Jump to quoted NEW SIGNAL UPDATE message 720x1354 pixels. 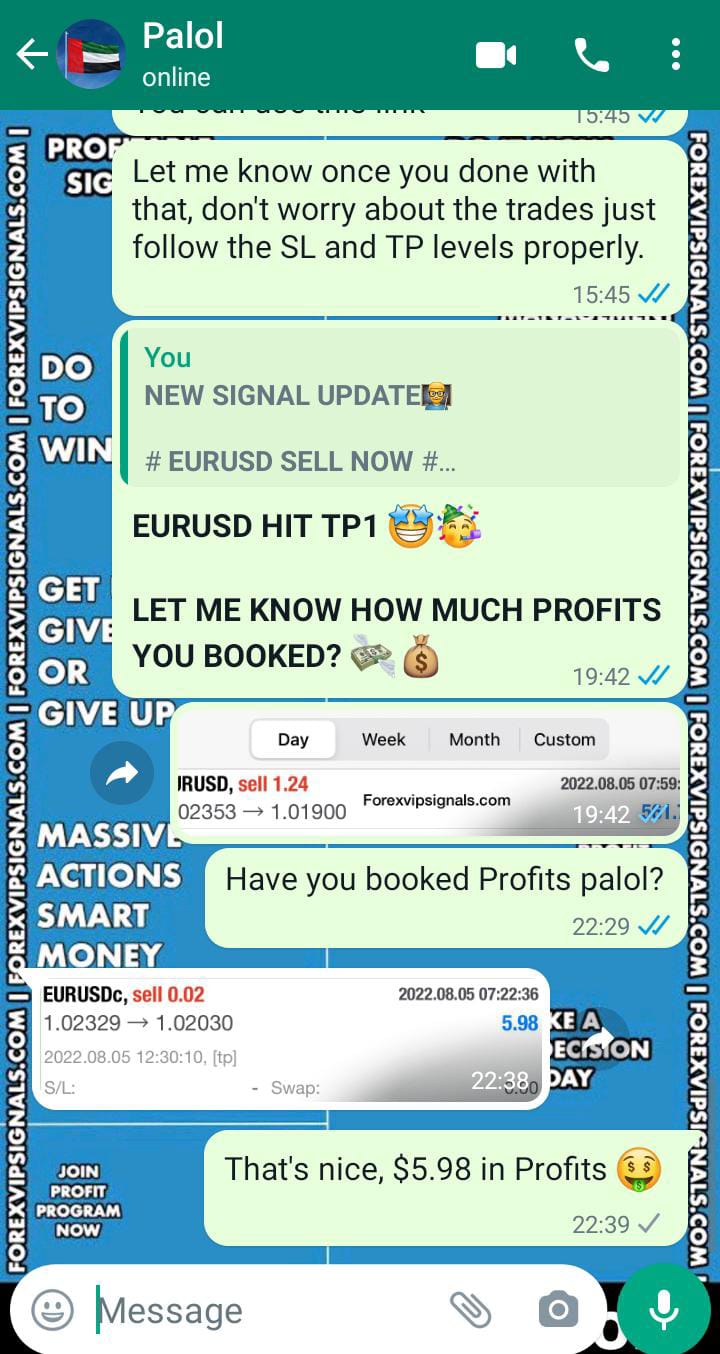400,410
